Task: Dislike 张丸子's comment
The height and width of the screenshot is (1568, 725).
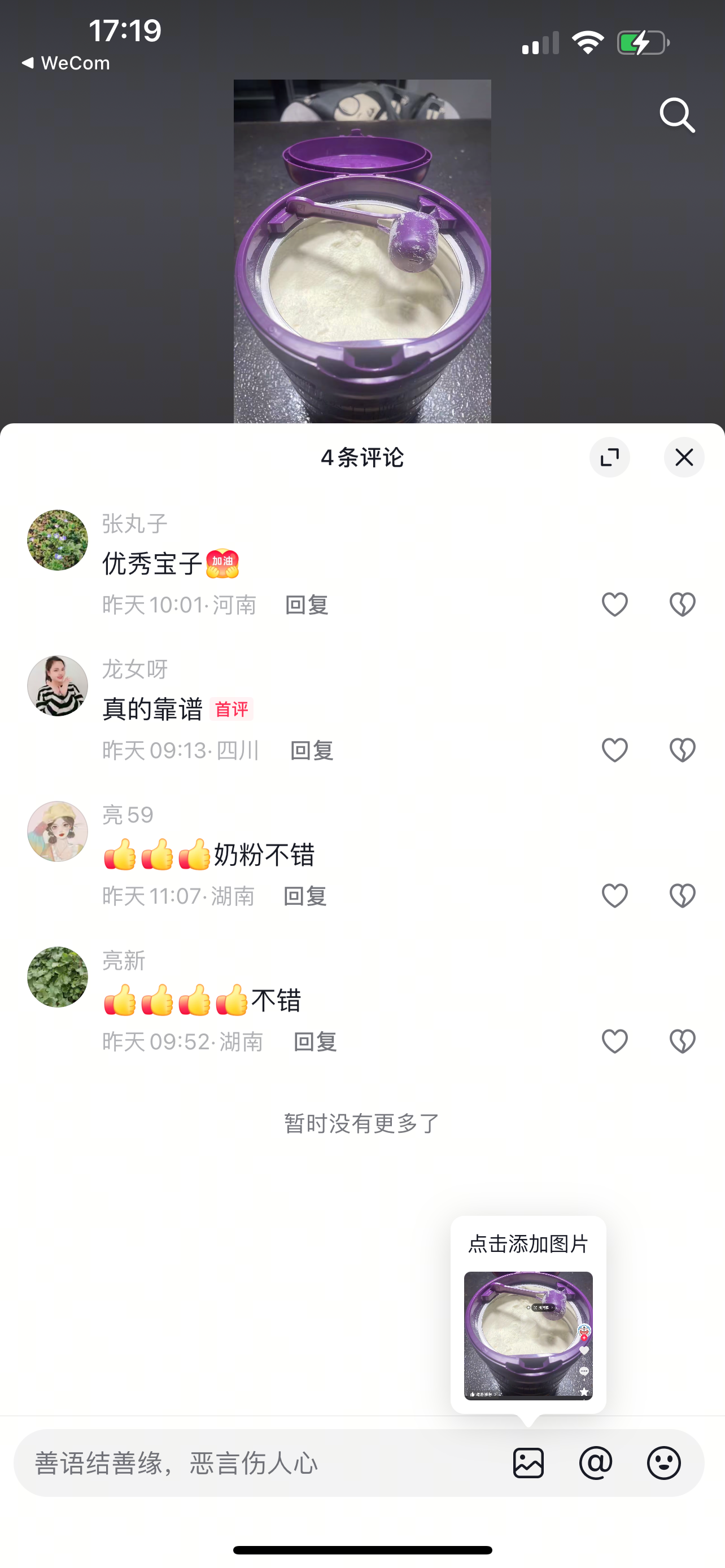Action: [x=683, y=605]
